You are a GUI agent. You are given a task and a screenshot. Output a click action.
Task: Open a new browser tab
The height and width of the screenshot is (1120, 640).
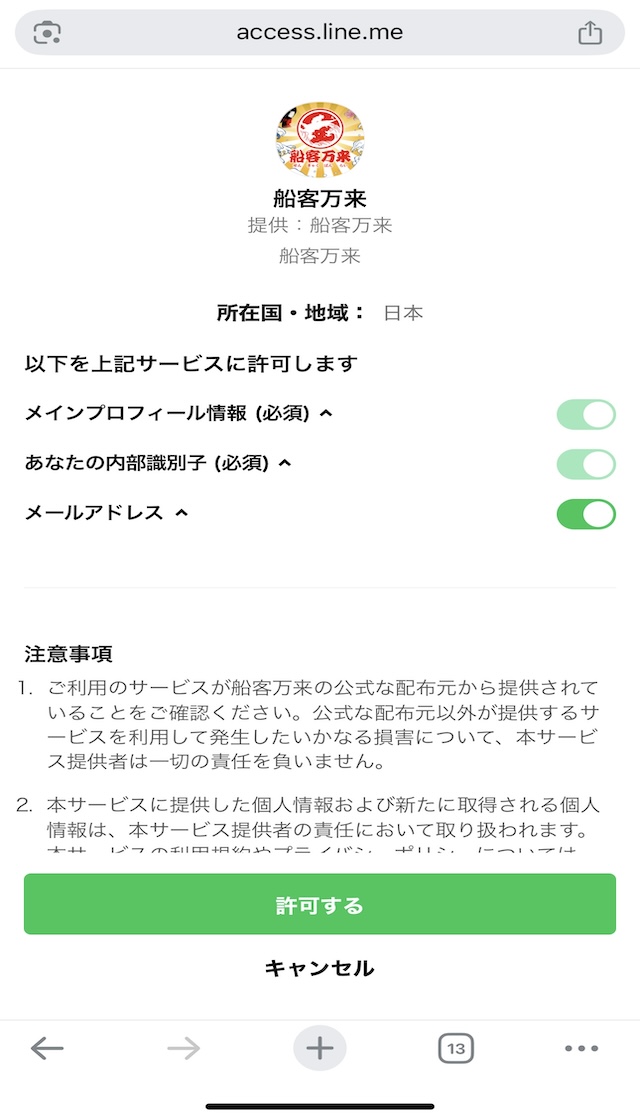point(319,1048)
